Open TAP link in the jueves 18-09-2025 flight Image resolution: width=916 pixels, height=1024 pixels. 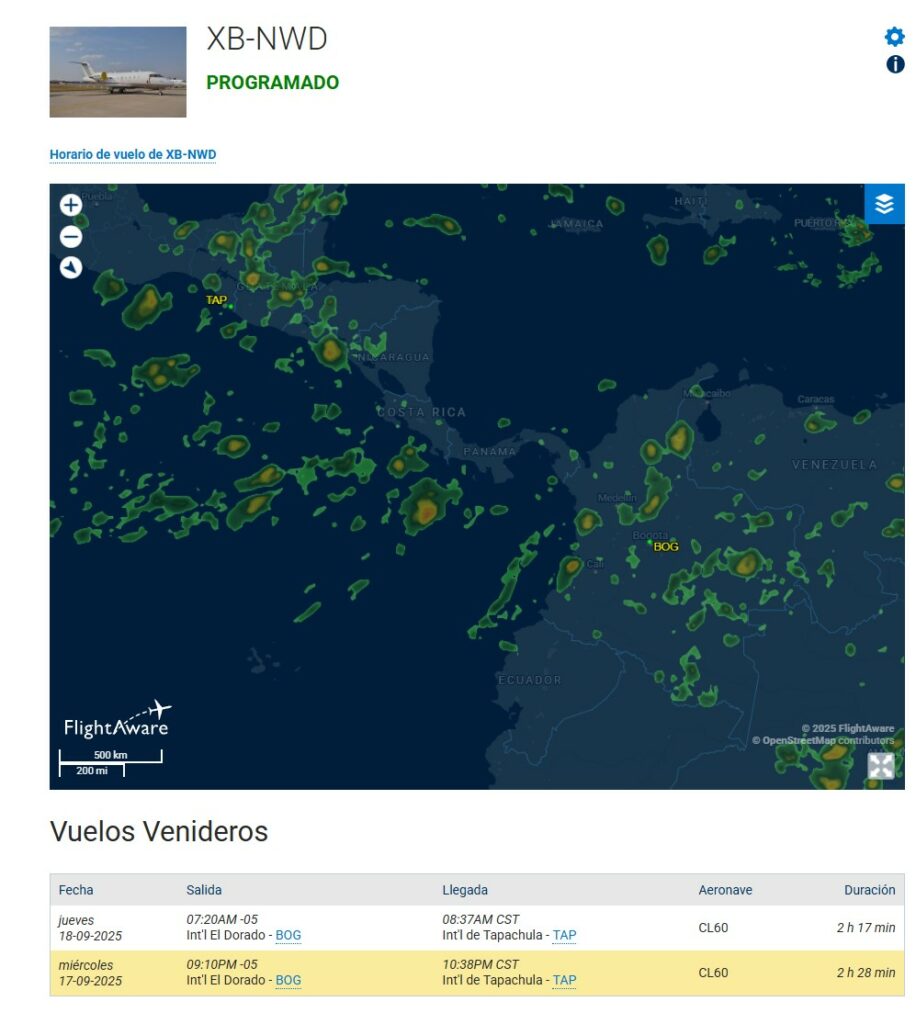pos(565,936)
